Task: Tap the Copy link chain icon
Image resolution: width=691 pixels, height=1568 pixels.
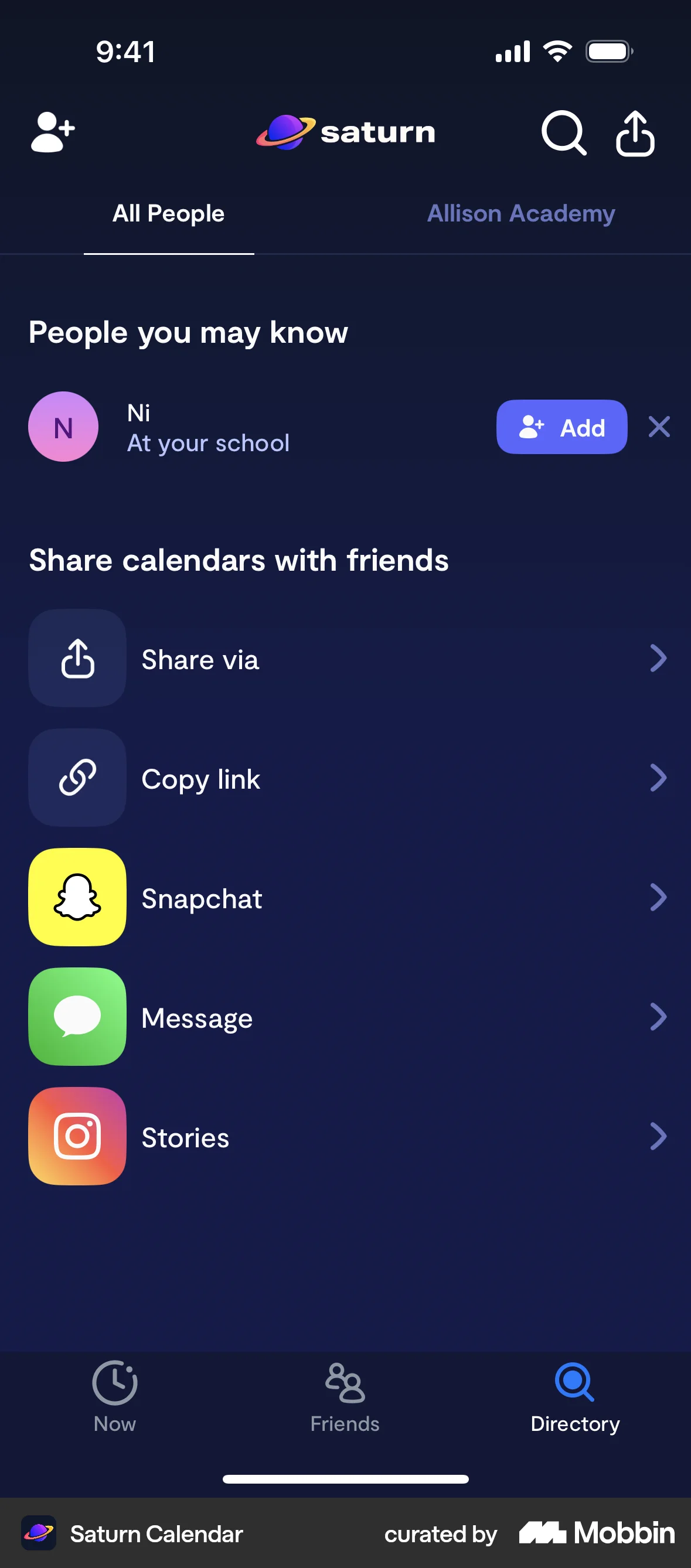Action: click(77, 779)
